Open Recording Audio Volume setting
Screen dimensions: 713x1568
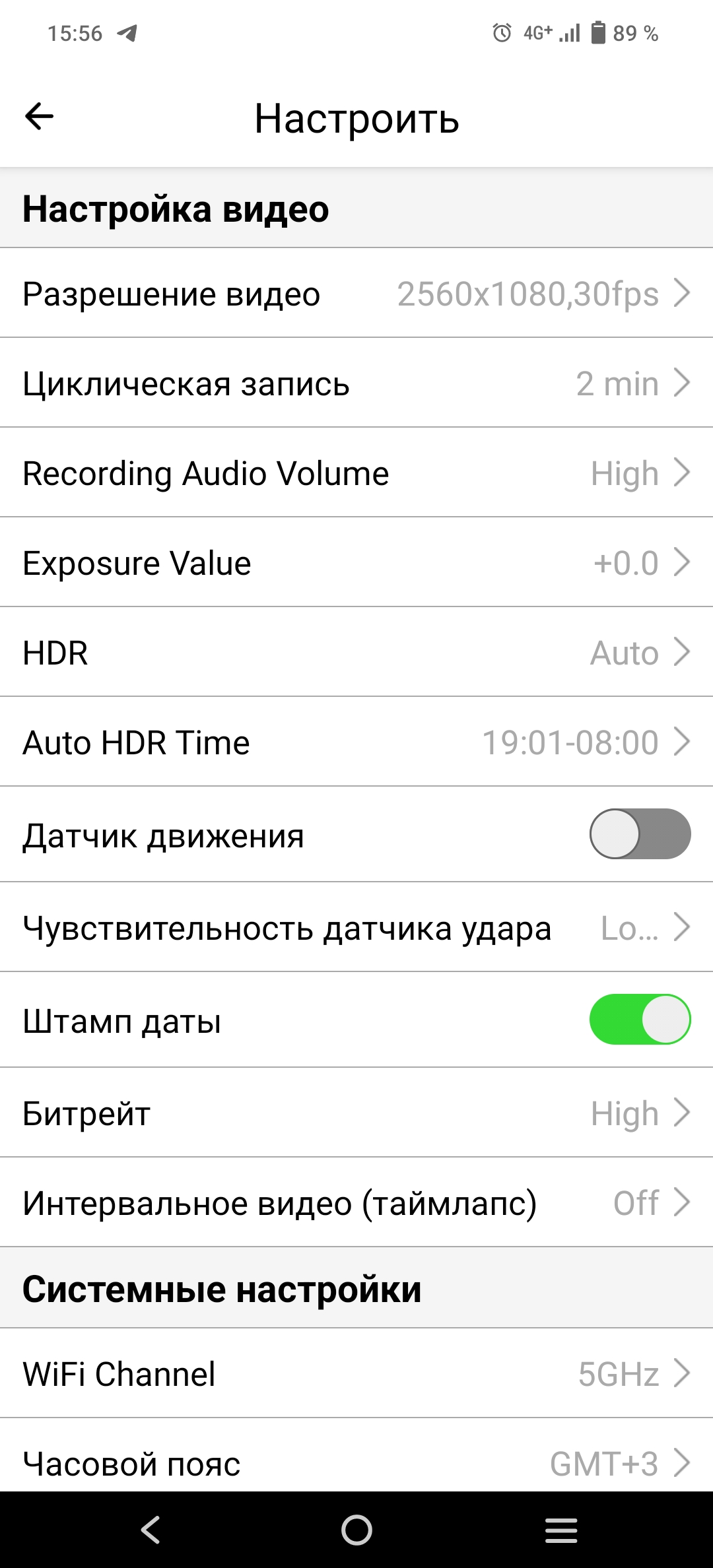(356, 473)
